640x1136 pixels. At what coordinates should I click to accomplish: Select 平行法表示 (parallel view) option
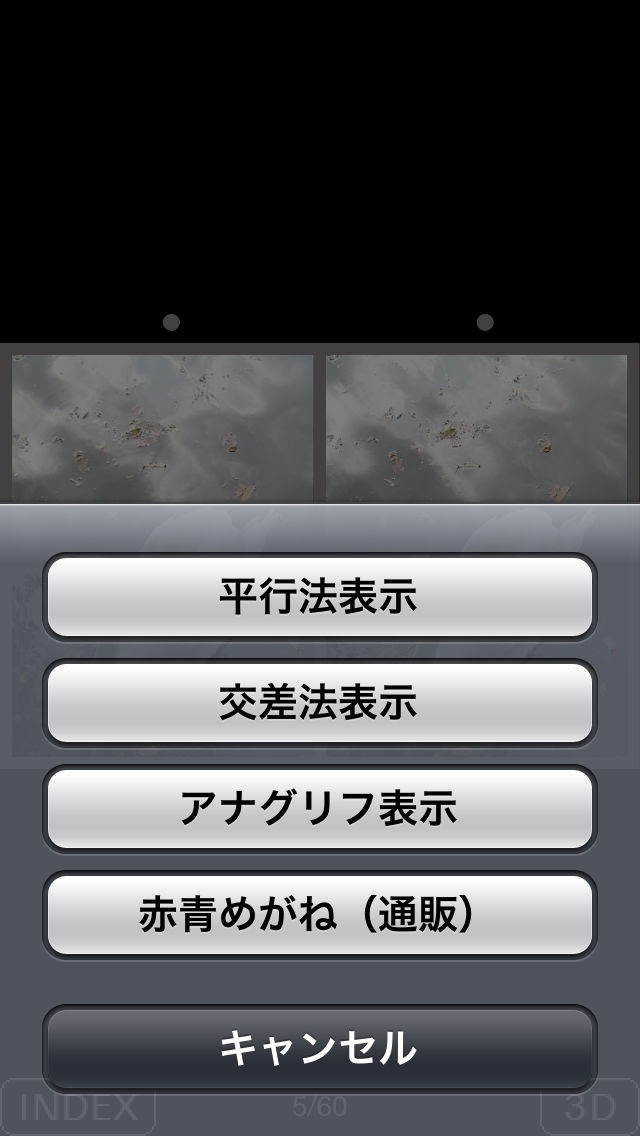pyautogui.click(x=319, y=597)
